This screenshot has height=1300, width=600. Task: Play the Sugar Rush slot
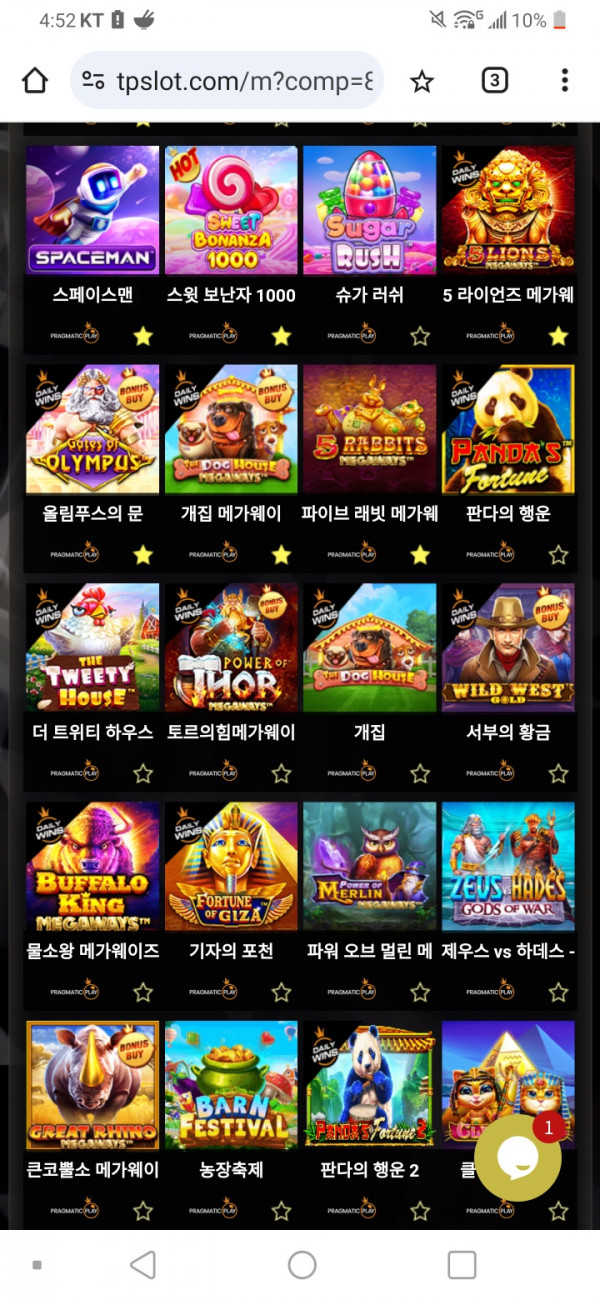(369, 210)
